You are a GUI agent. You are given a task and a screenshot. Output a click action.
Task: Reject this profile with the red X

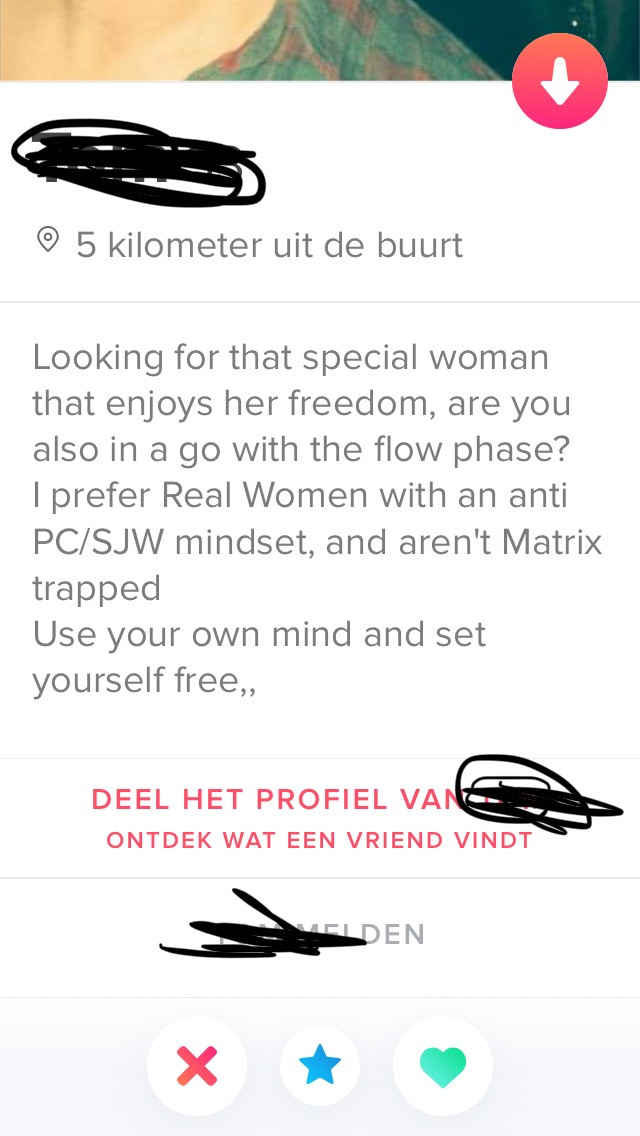pos(196,1066)
